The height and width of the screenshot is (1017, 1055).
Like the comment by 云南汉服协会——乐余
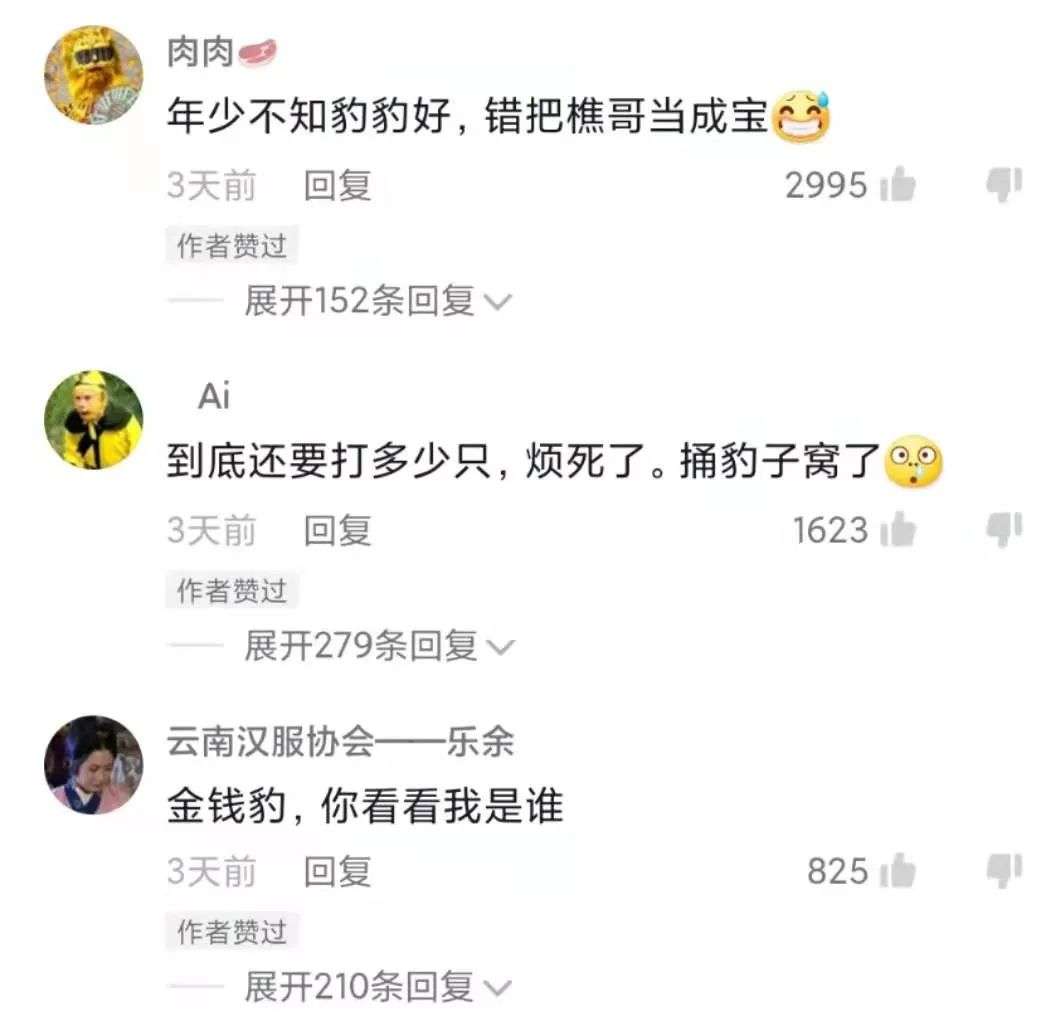898,870
